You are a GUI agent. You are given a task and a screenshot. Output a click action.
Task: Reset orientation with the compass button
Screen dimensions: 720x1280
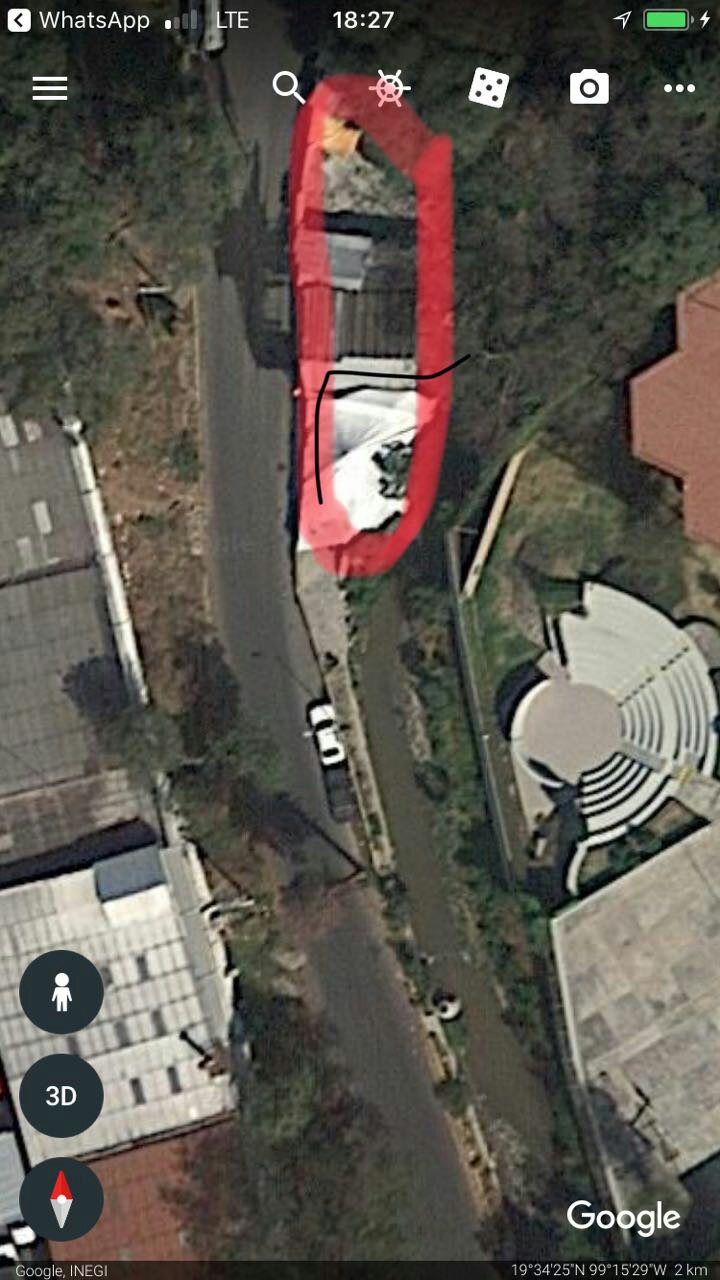pos(61,1199)
